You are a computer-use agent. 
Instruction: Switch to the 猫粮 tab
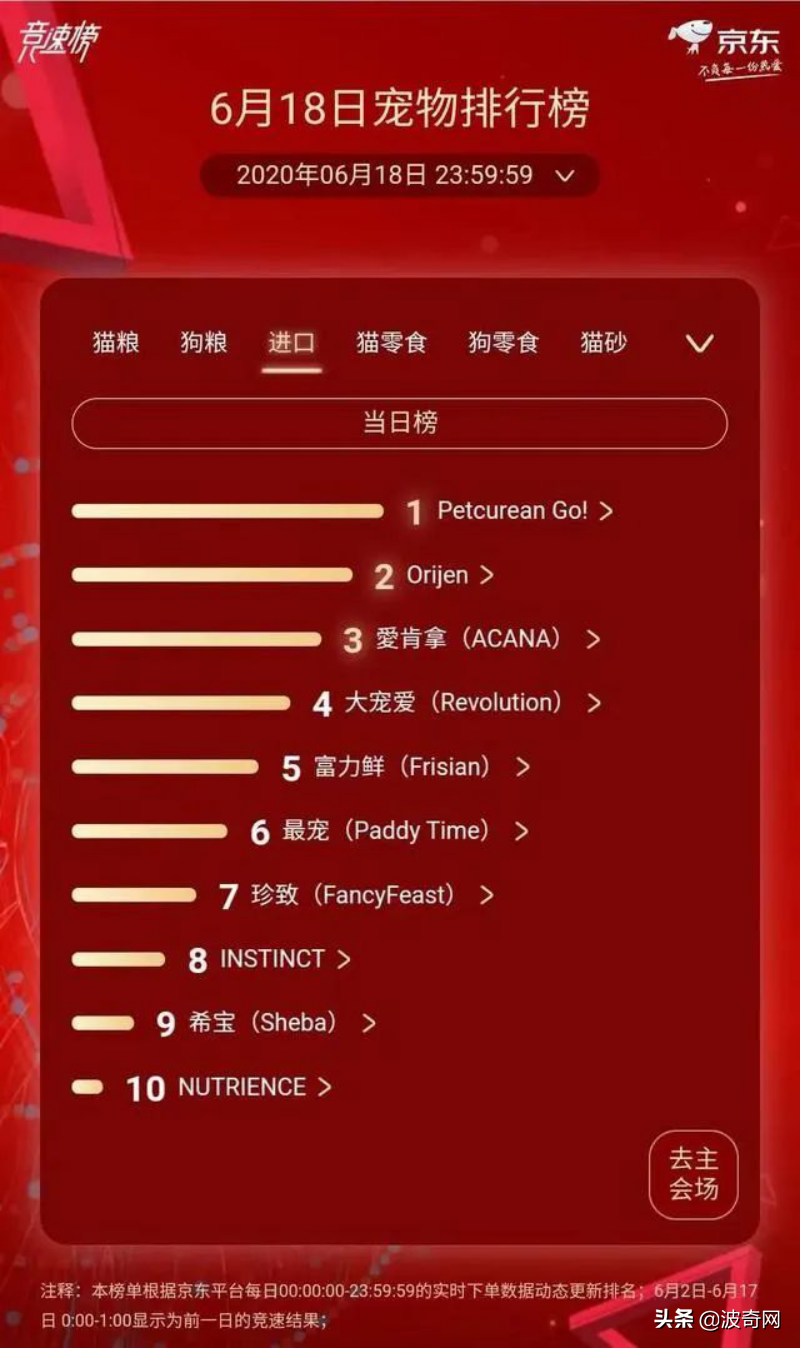tap(116, 343)
